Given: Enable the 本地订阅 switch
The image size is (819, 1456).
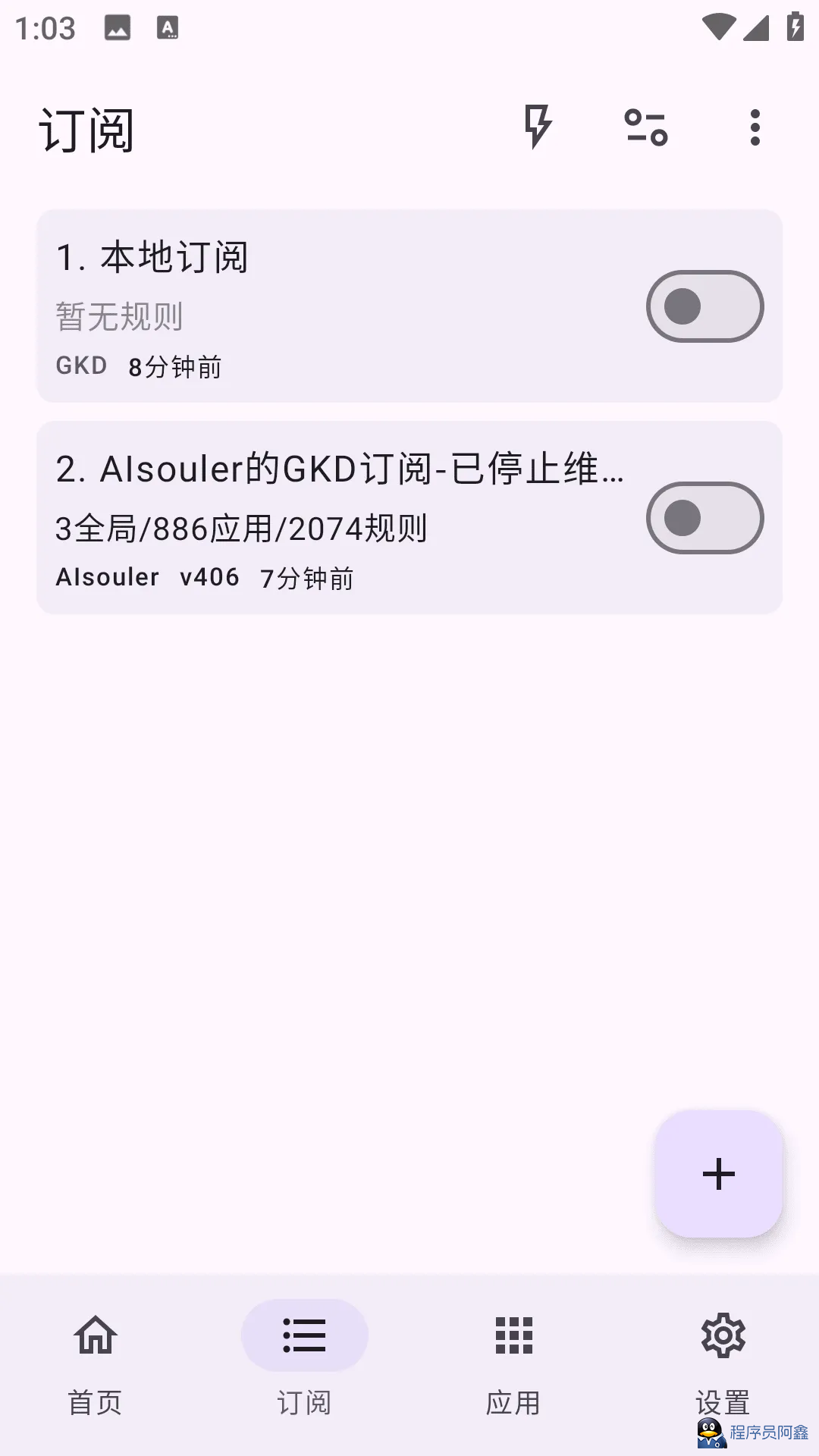Looking at the screenshot, I should point(704,306).
